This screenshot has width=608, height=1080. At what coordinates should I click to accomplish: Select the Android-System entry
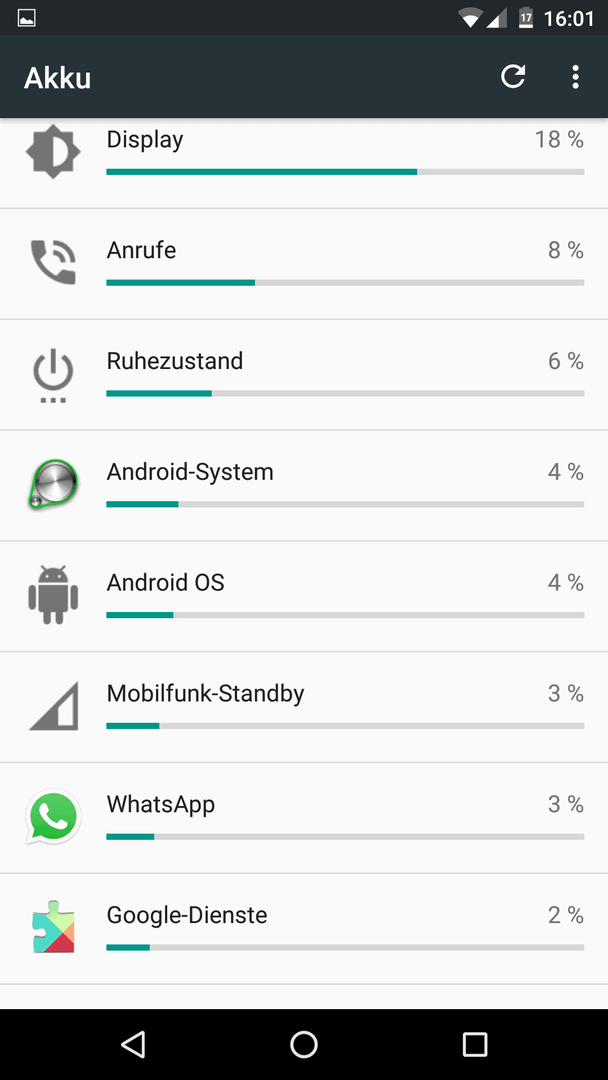click(x=304, y=486)
